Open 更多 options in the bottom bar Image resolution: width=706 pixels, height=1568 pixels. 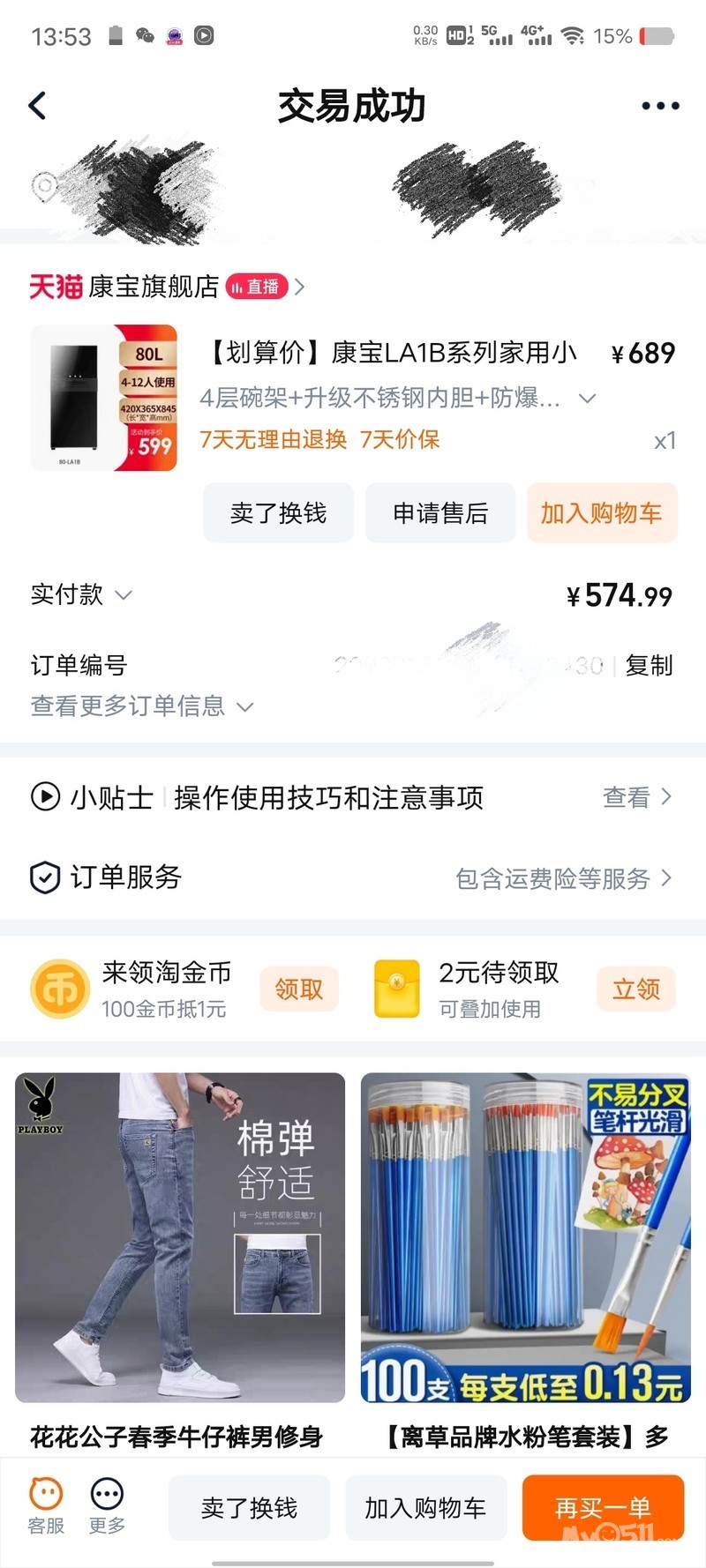point(107,1506)
